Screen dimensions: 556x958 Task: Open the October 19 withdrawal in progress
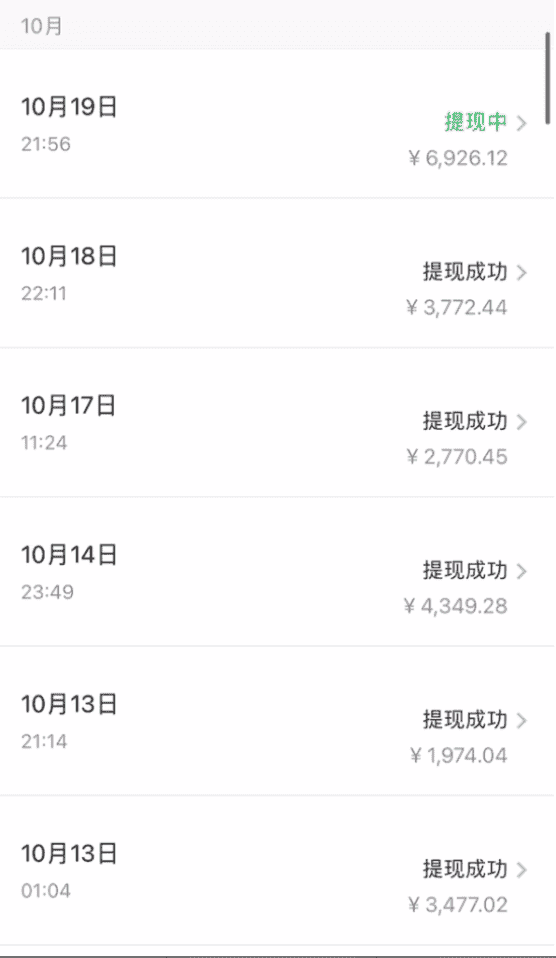pos(277,124)
